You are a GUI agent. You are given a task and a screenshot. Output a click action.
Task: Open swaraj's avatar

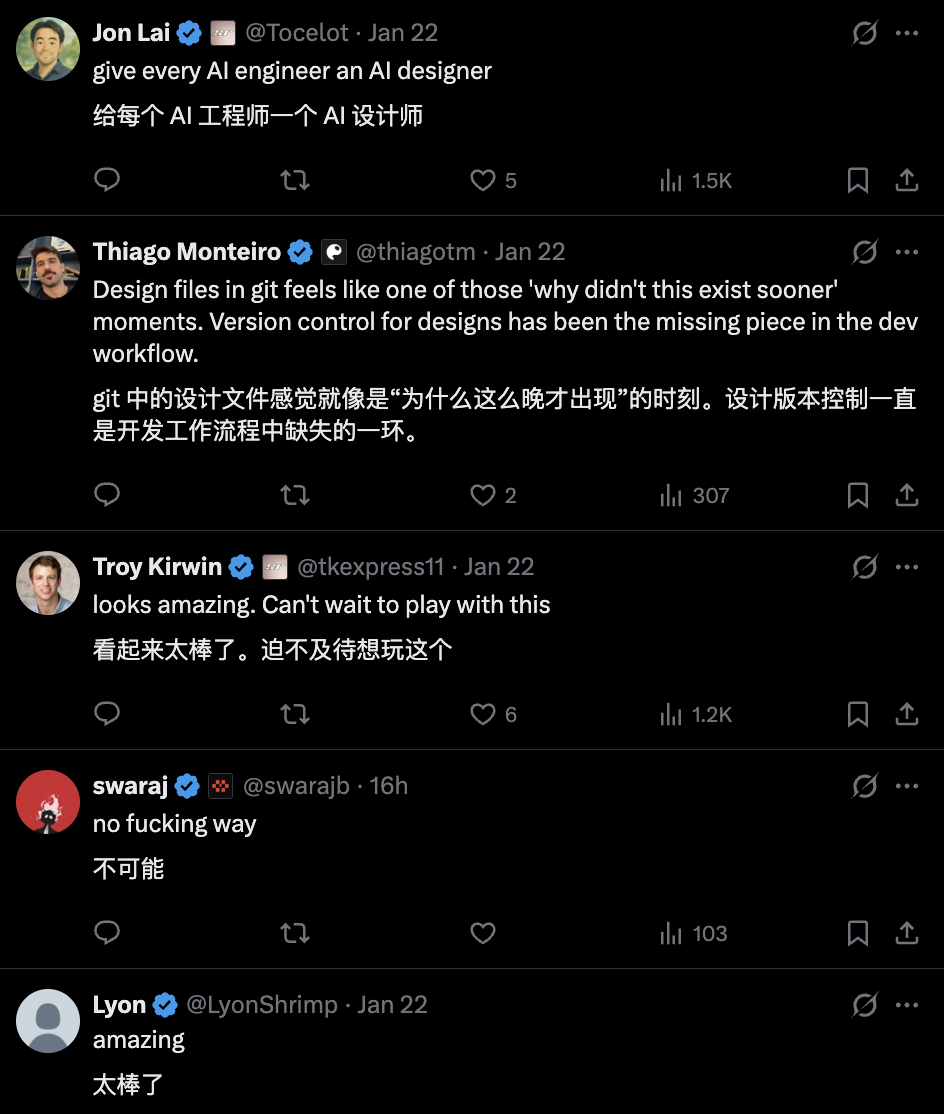coord(48,801)
